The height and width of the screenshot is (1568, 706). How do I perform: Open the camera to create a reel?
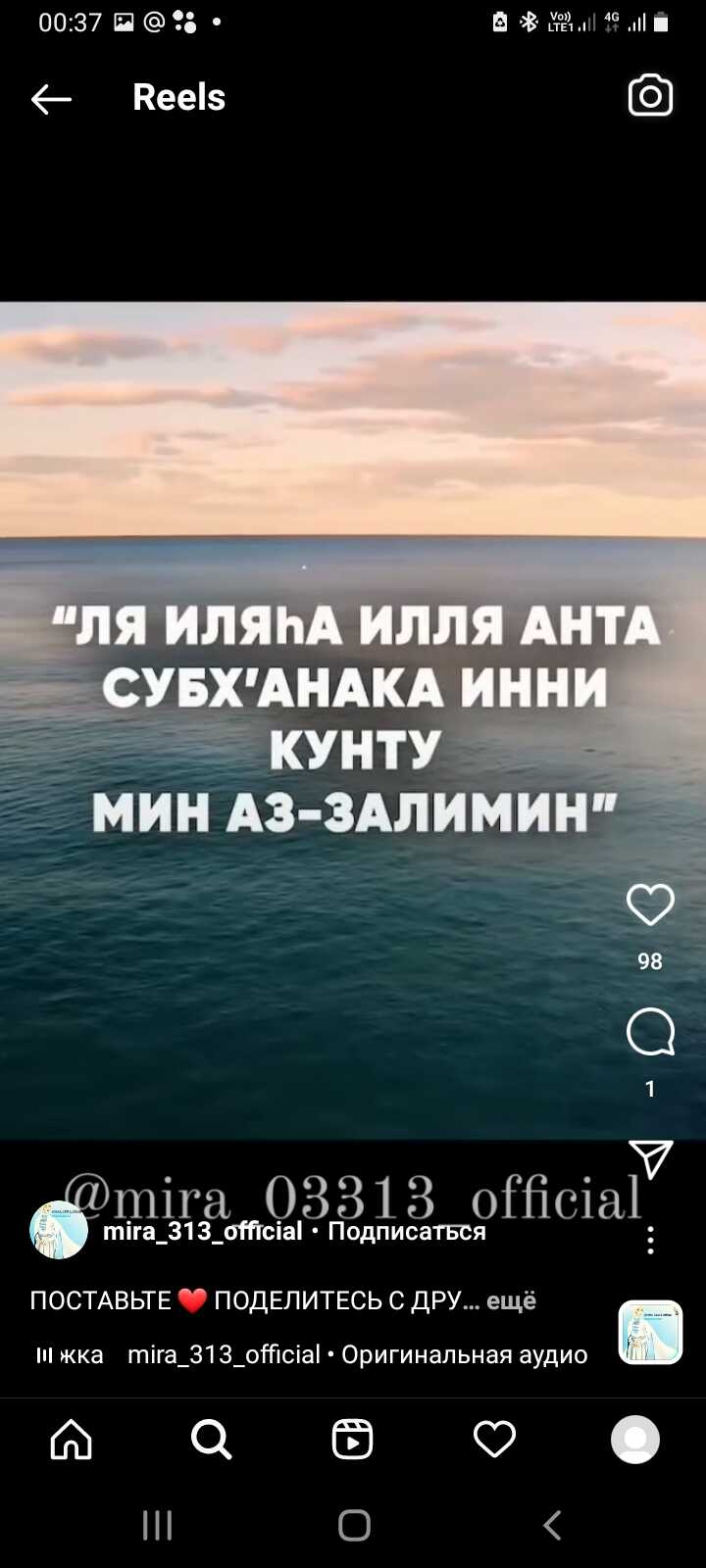(650, 96)
